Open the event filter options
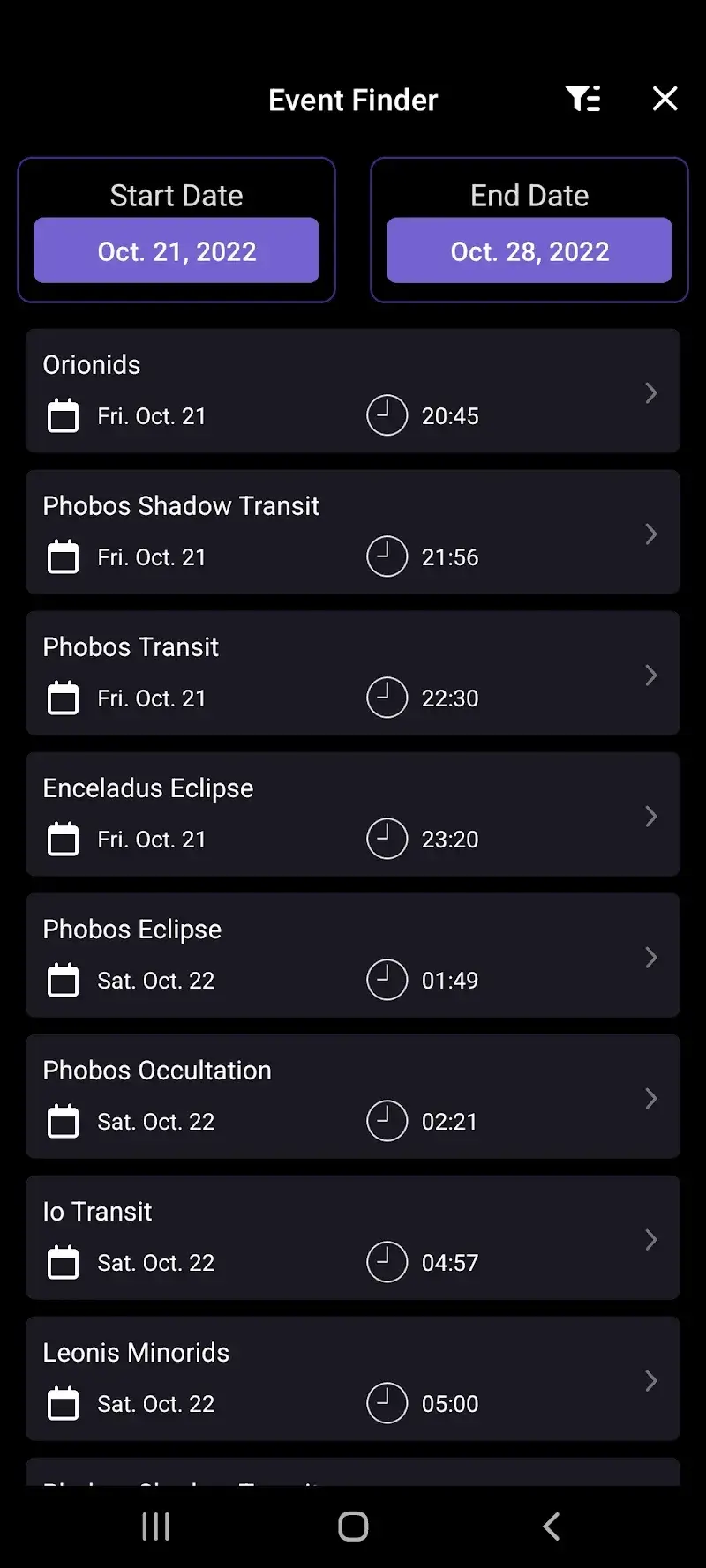 pyautogui.click(x=583, y=99)
